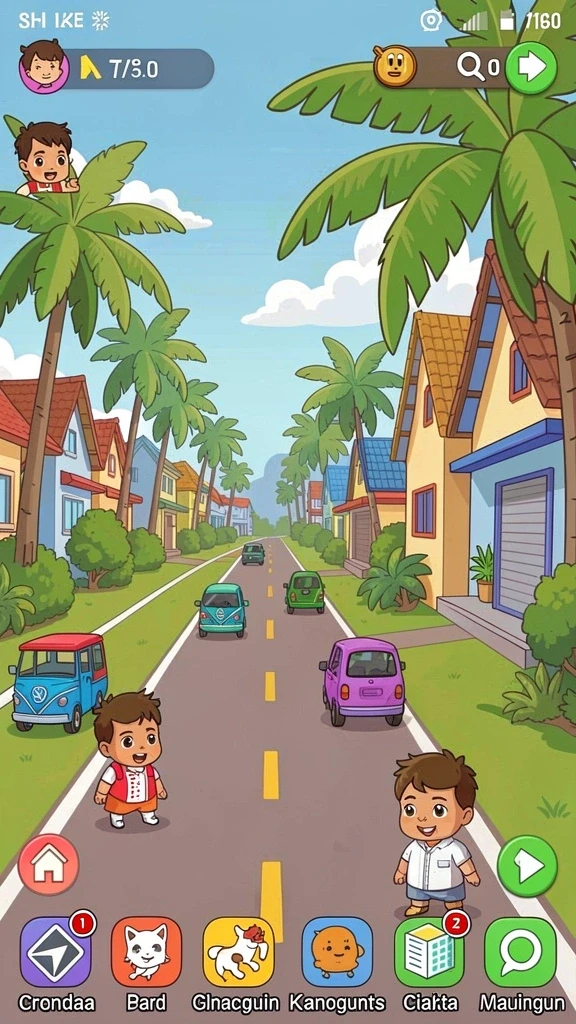The image size is (576, 1024).
Task: Open the magnifier search icon
Action: (470, 67)
